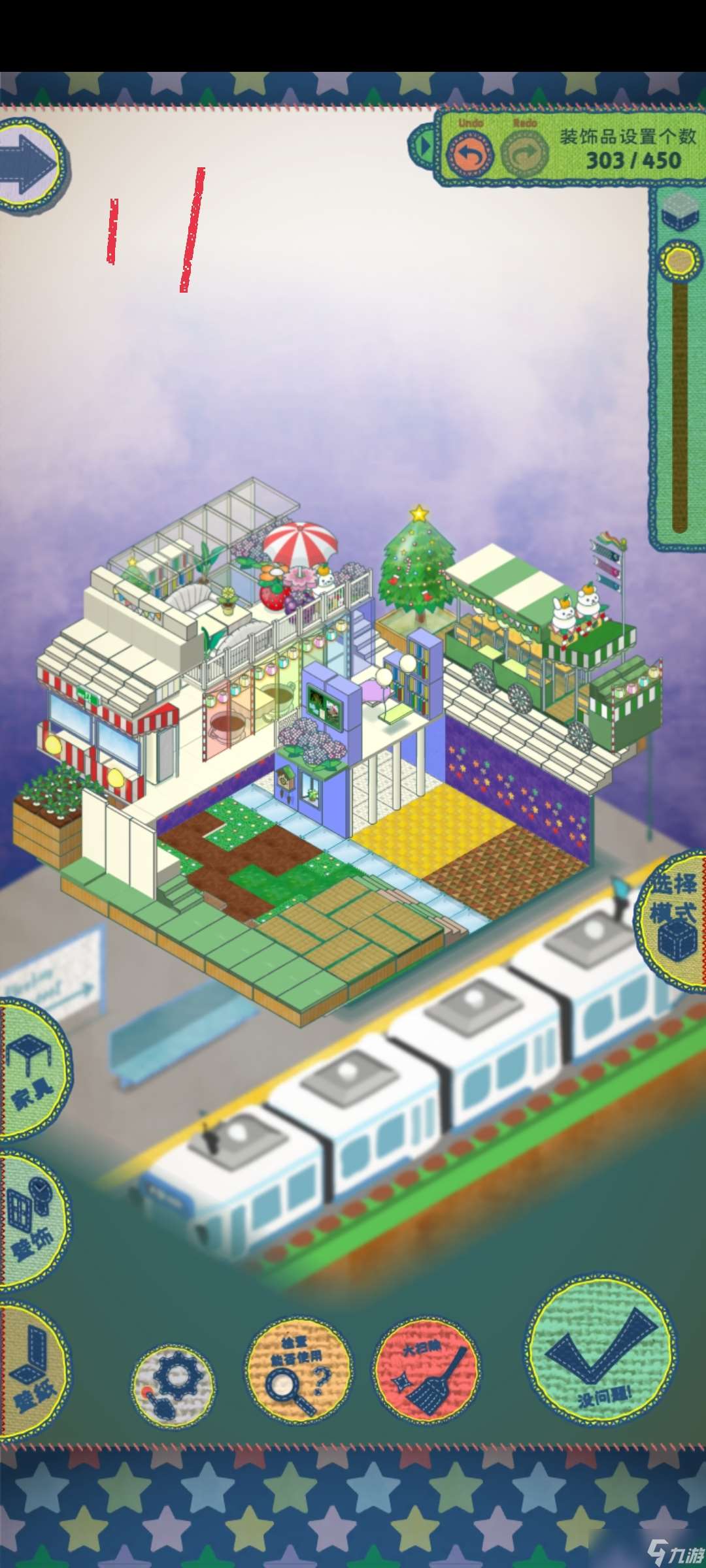The image size is (706, 1568).
Task: Open the 家具 furniture category
Action: click(x=31, y=1072)
